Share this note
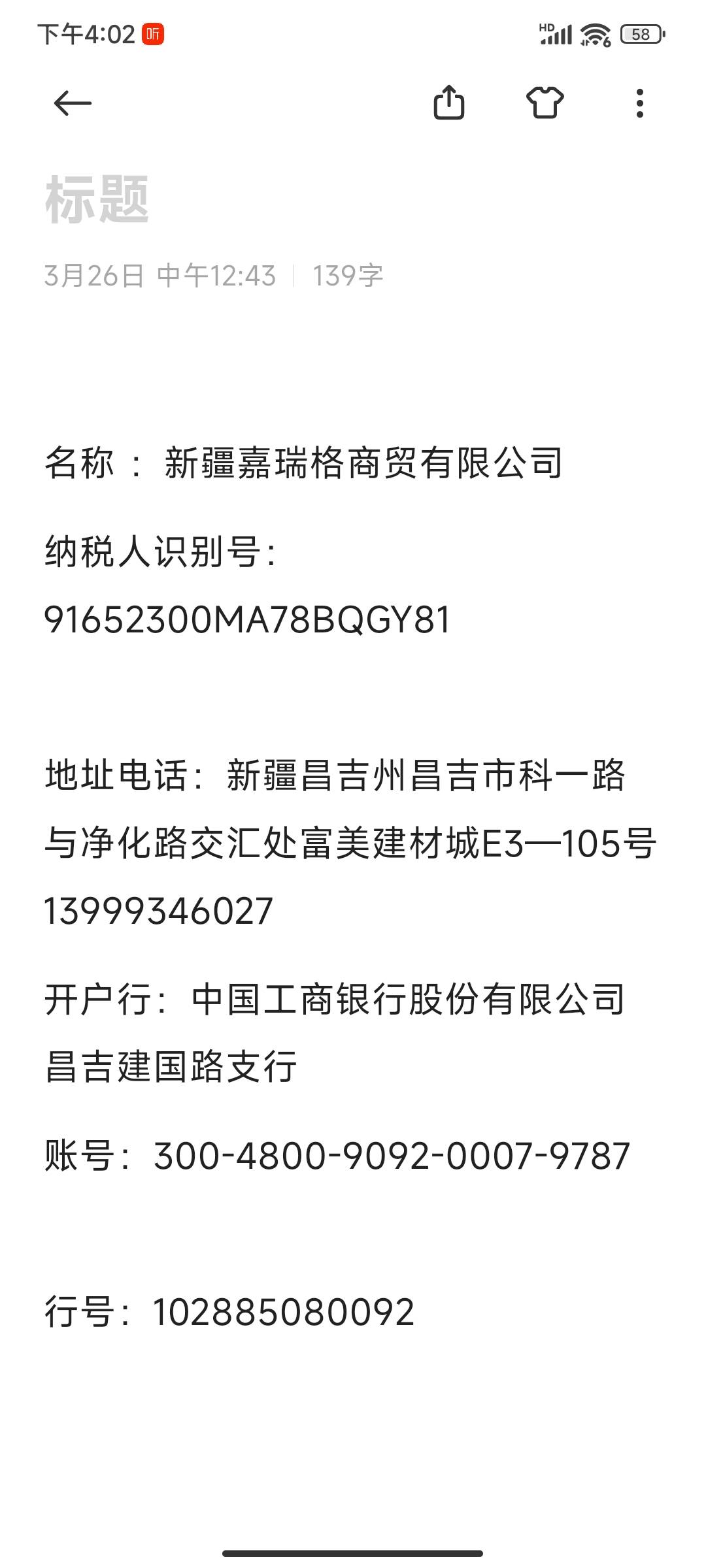706x1568 pixels. (449, 103)
